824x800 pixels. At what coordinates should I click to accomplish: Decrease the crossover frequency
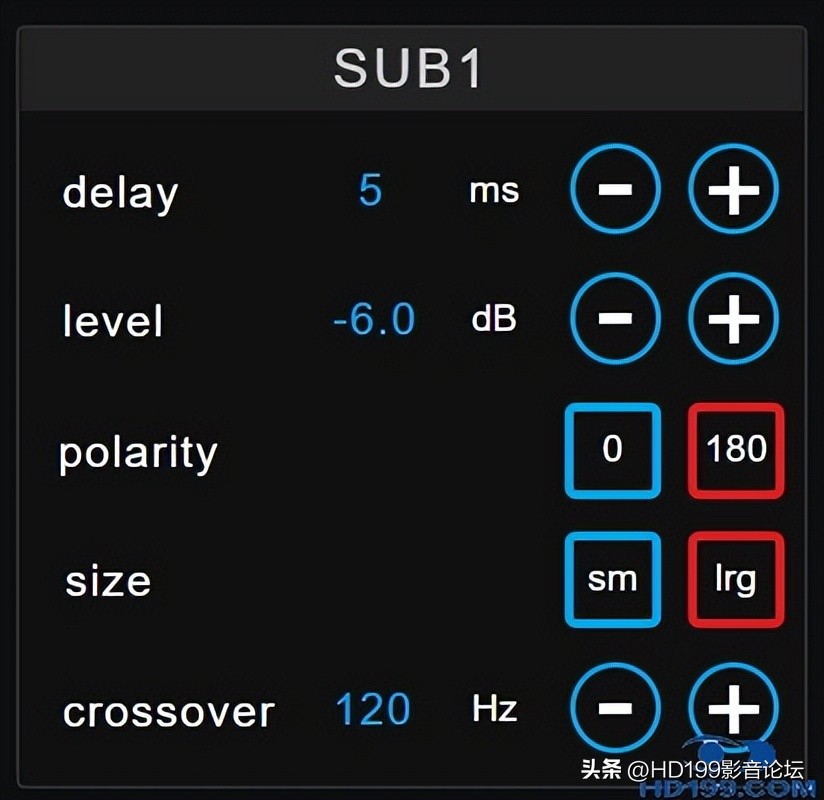tap(615, 708)
